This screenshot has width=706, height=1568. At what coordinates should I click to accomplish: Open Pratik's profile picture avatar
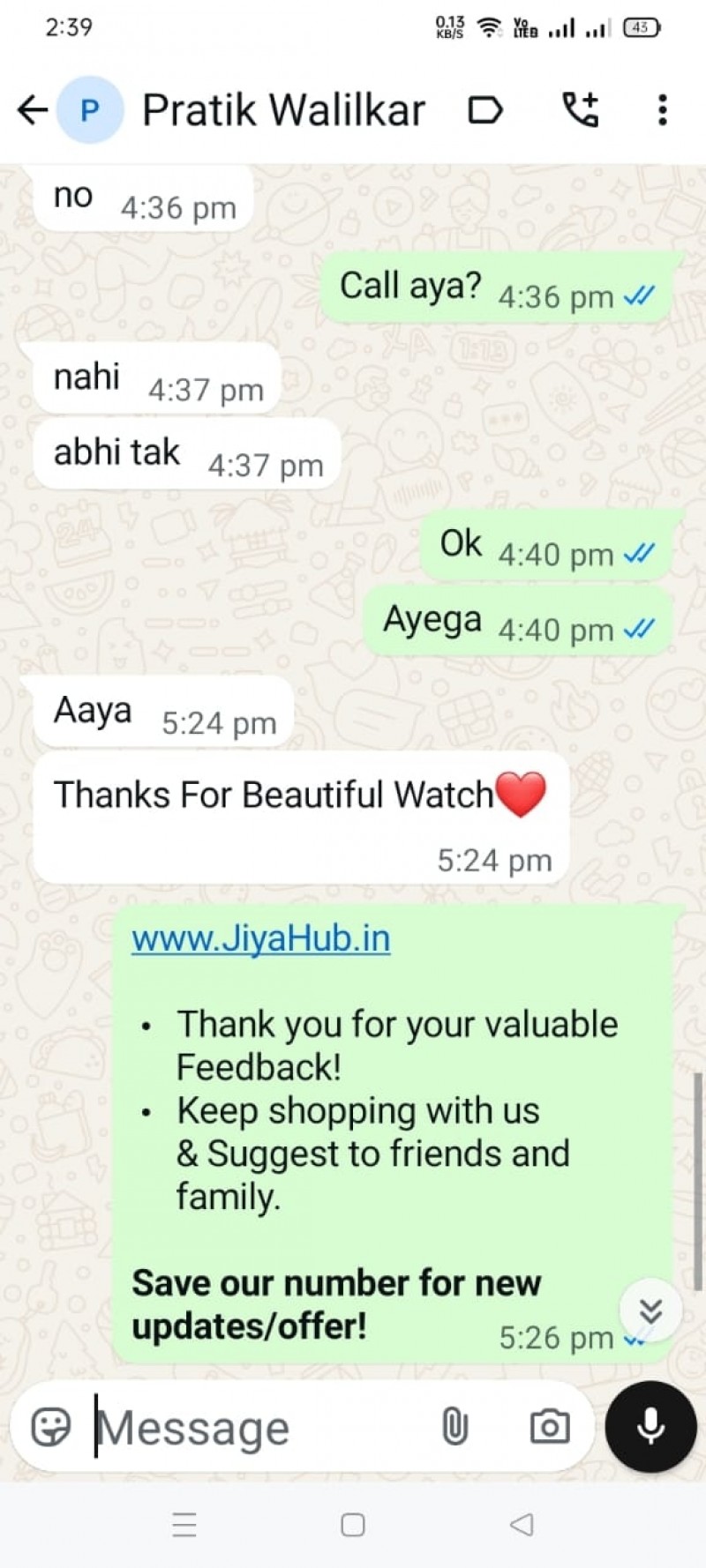click(89, 110)
